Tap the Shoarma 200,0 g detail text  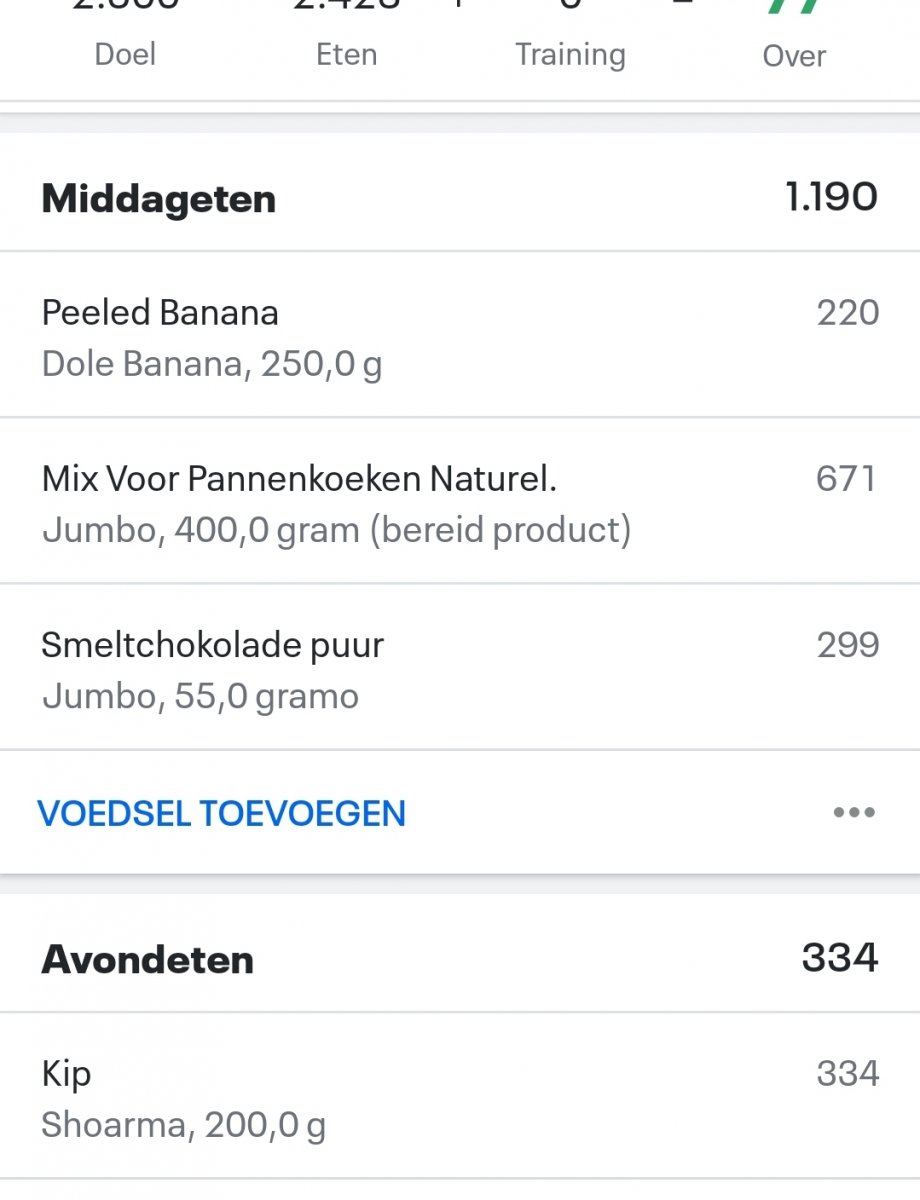(186, 1124)
